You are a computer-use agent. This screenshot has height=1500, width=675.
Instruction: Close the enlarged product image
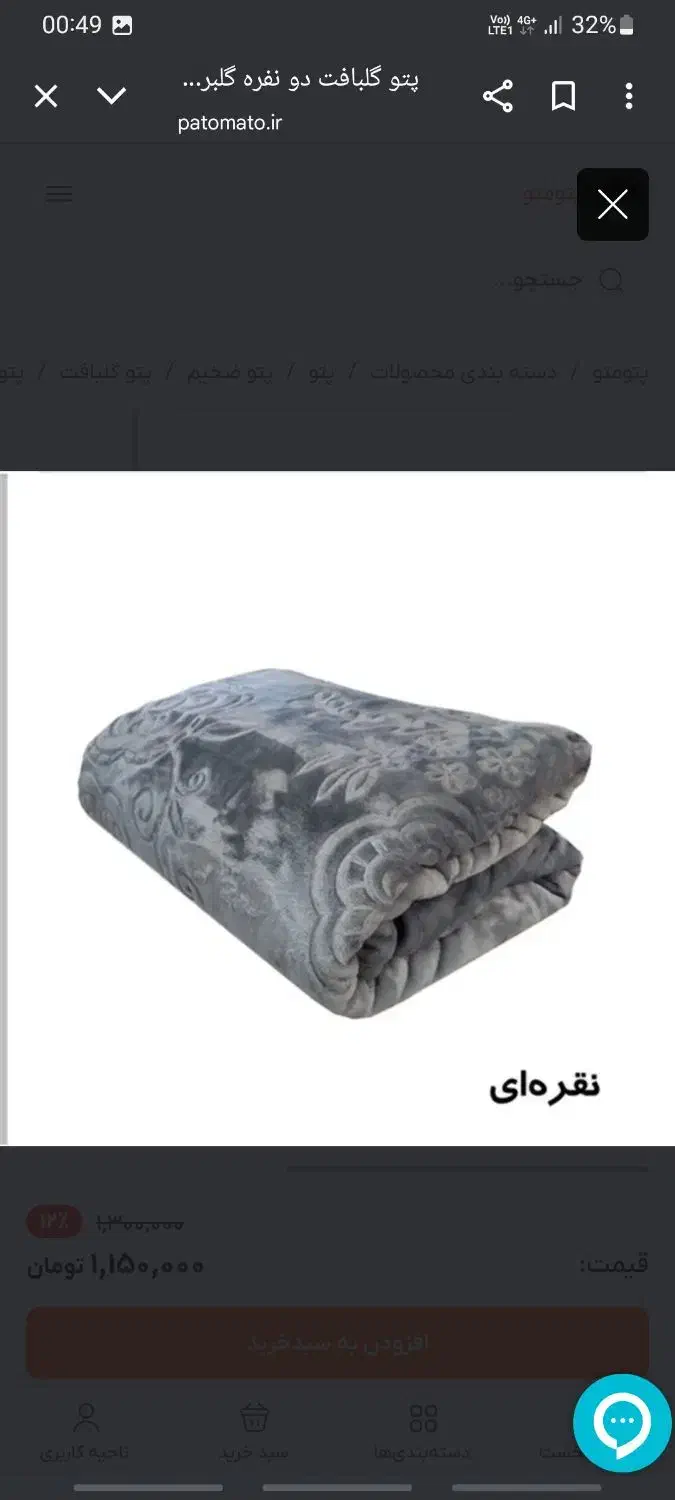click(x=612, y=205)
